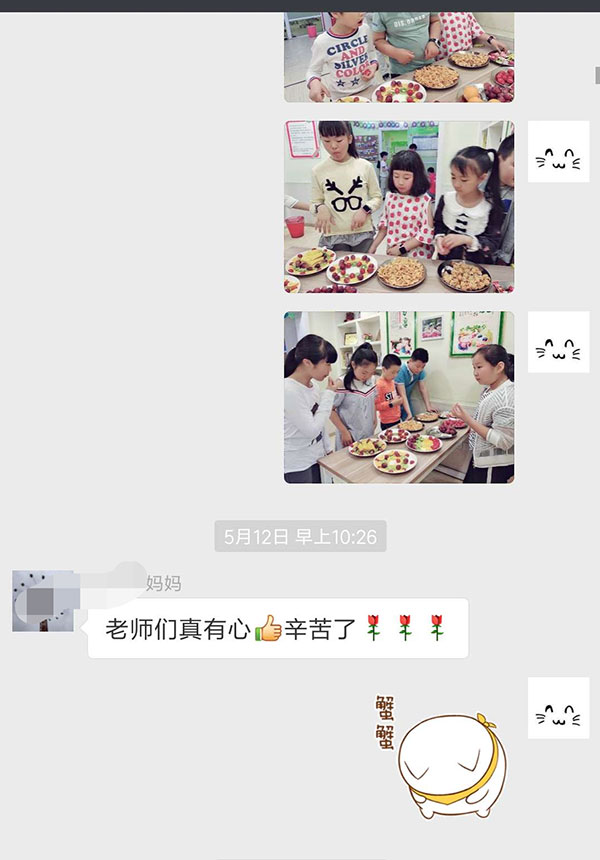Image resolution: width=600 pixels, height=860 pixels.
Task: Tap the cat-face avatar beside the 蟹蟹 sticker
Action: (x=558, y=708)
